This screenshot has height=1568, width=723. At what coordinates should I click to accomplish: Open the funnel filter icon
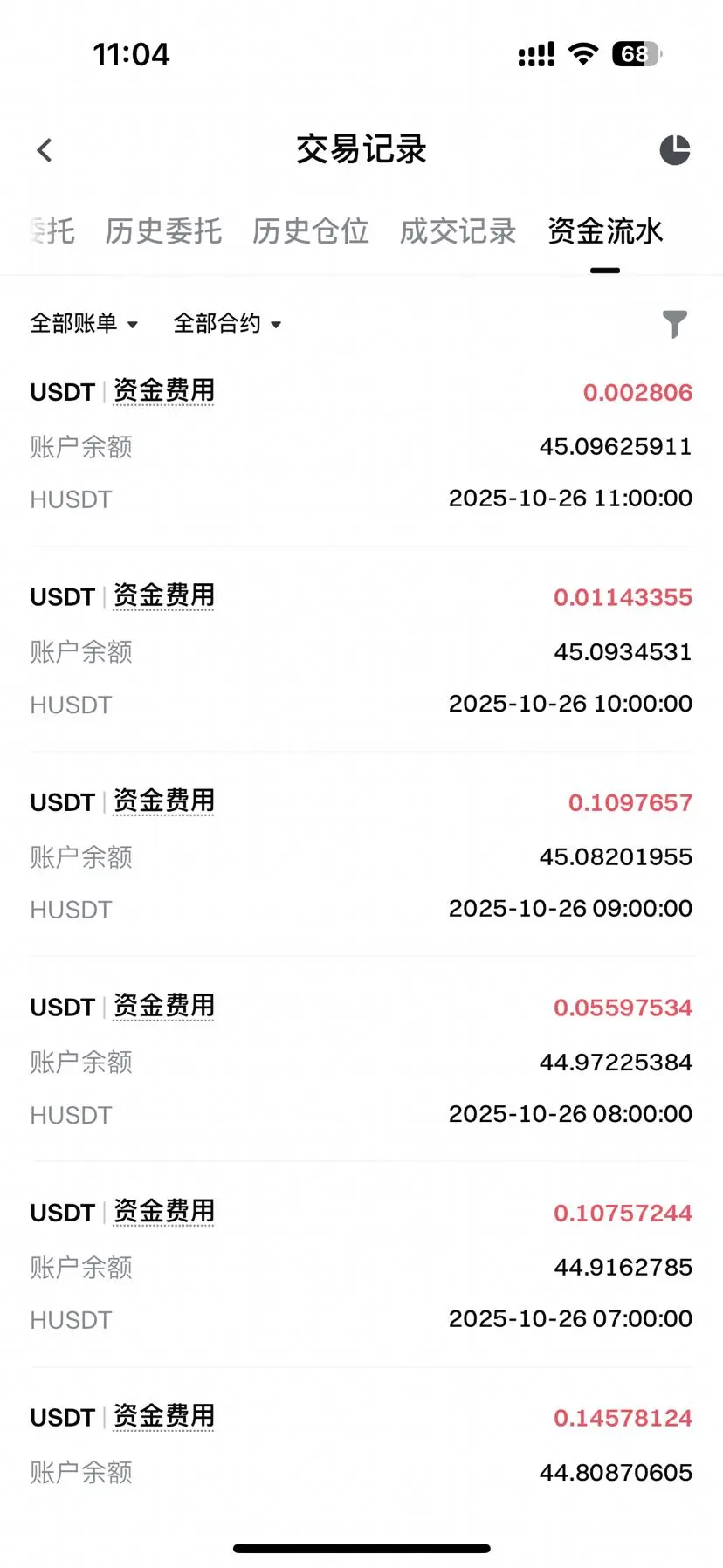(x=674, y=324)
